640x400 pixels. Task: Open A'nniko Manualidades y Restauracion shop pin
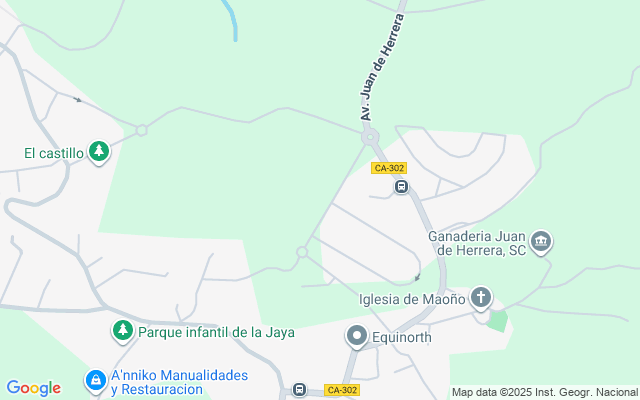point(95,380)
